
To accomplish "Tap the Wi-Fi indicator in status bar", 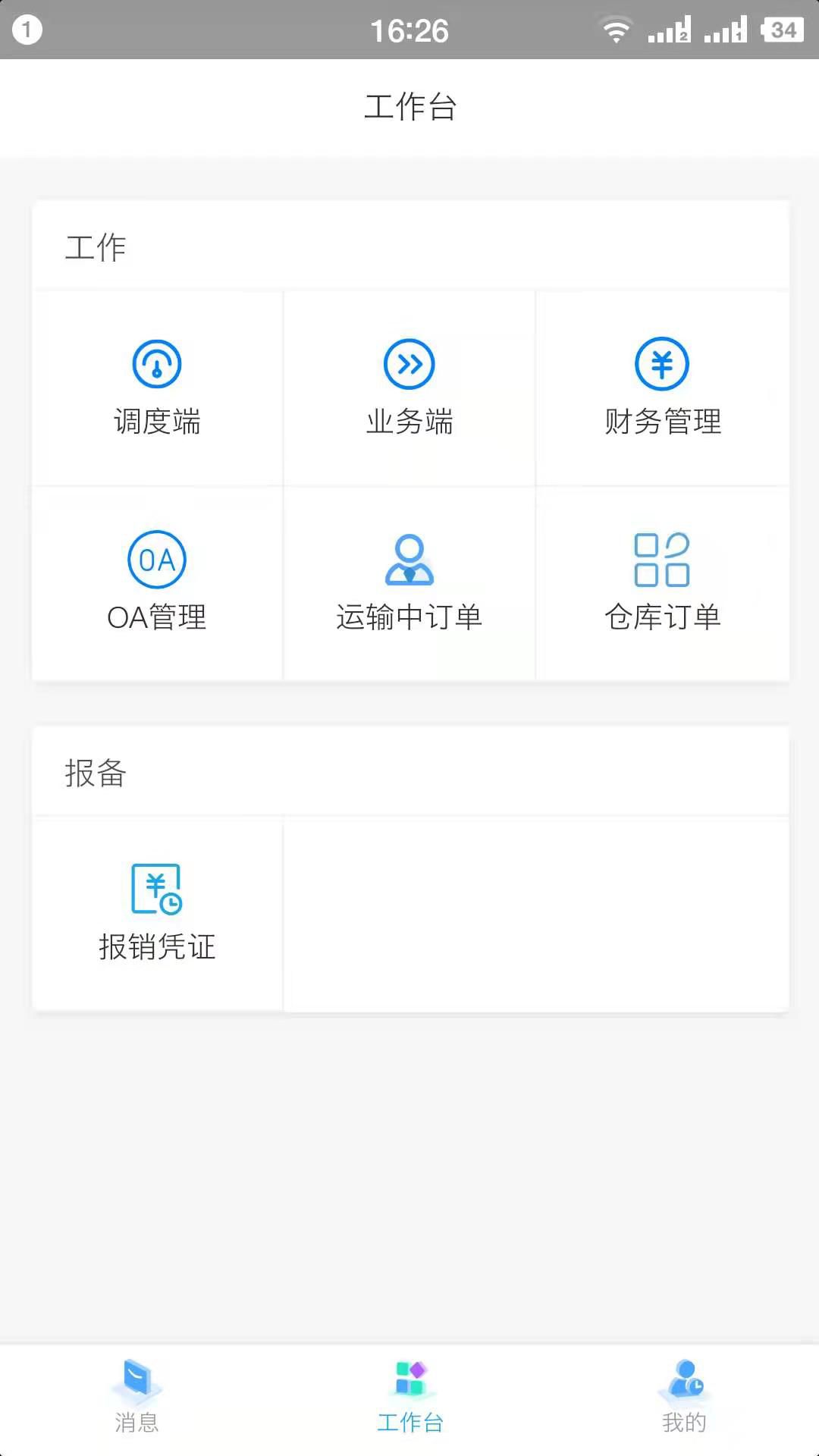I will 616,30.
